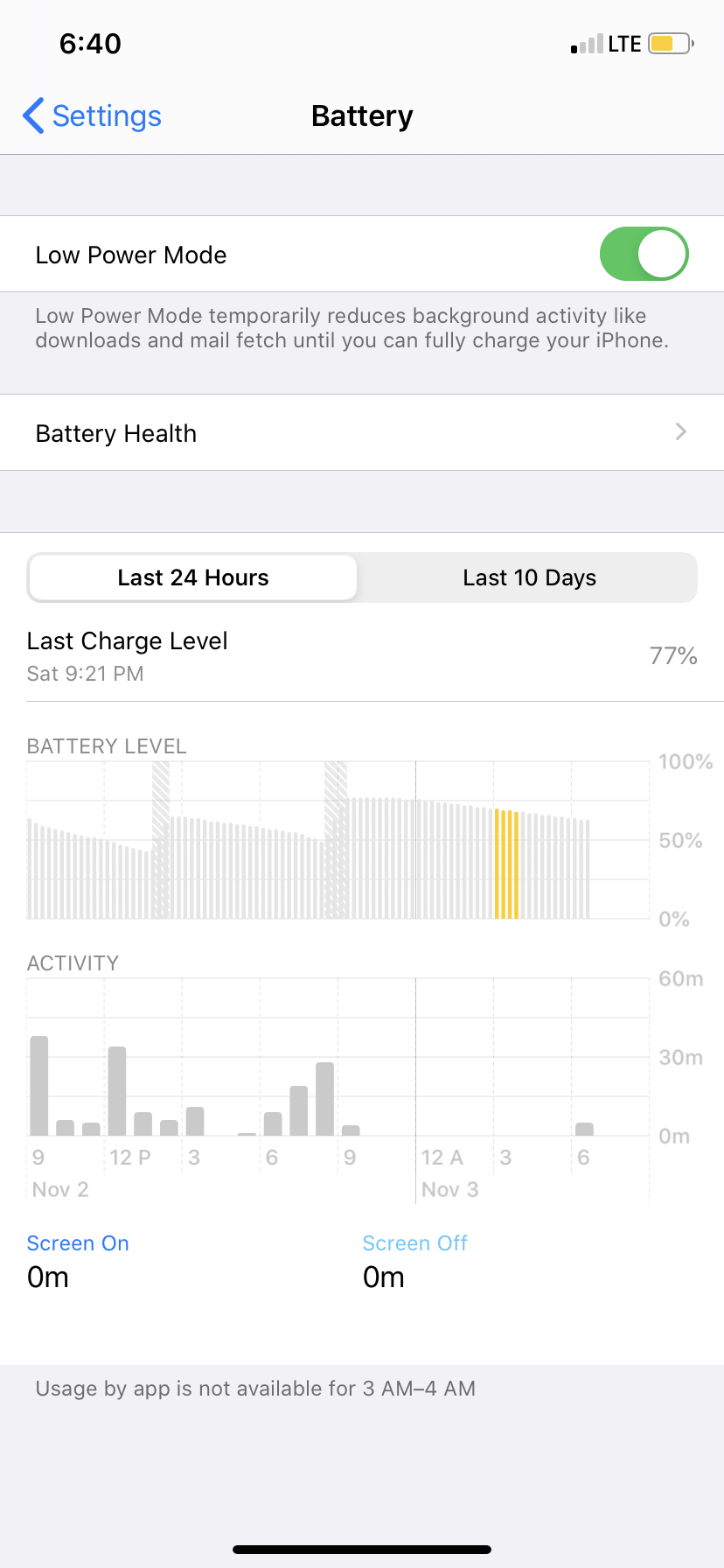
Task: Turn off Low Power Mode
Action: pos(644,255)
